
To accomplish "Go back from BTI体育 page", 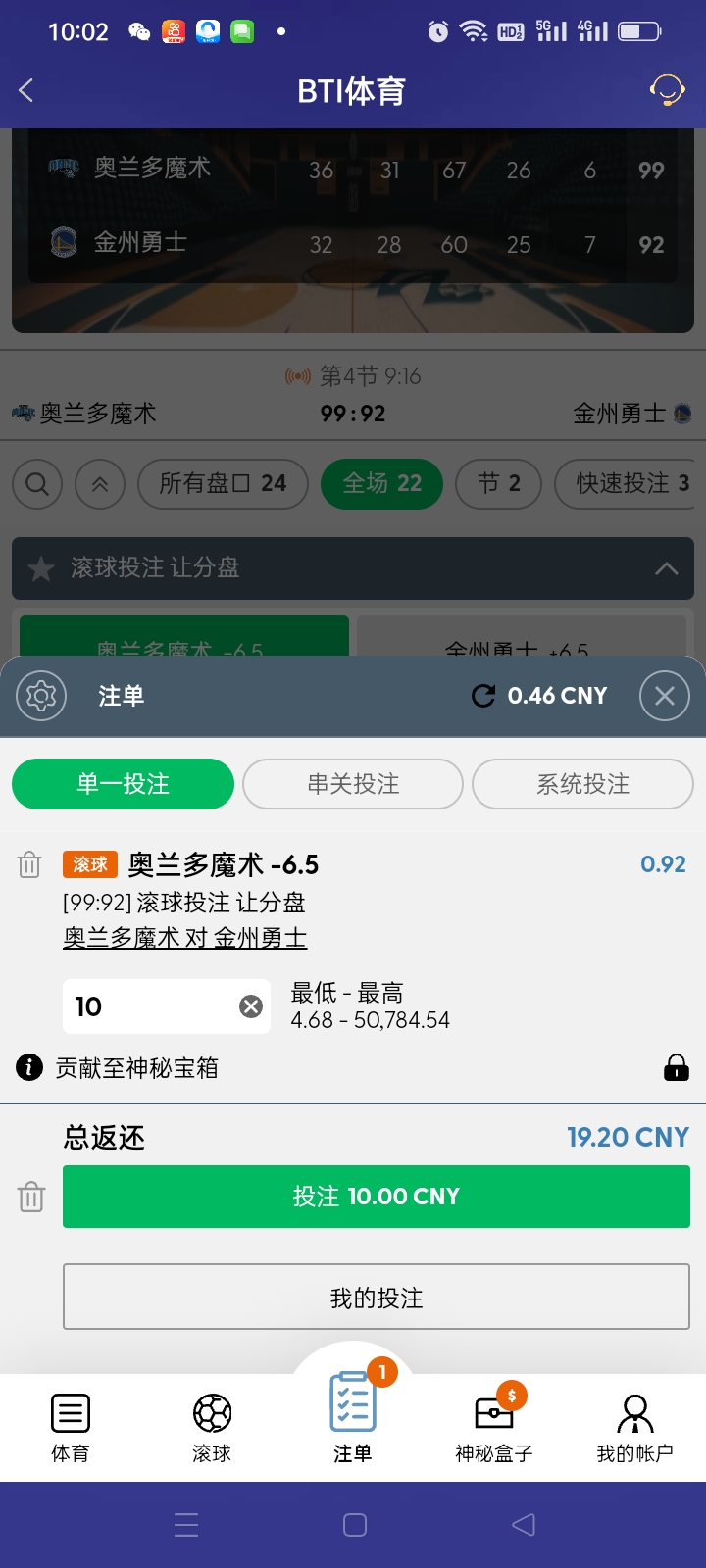I will pos(26,91).
